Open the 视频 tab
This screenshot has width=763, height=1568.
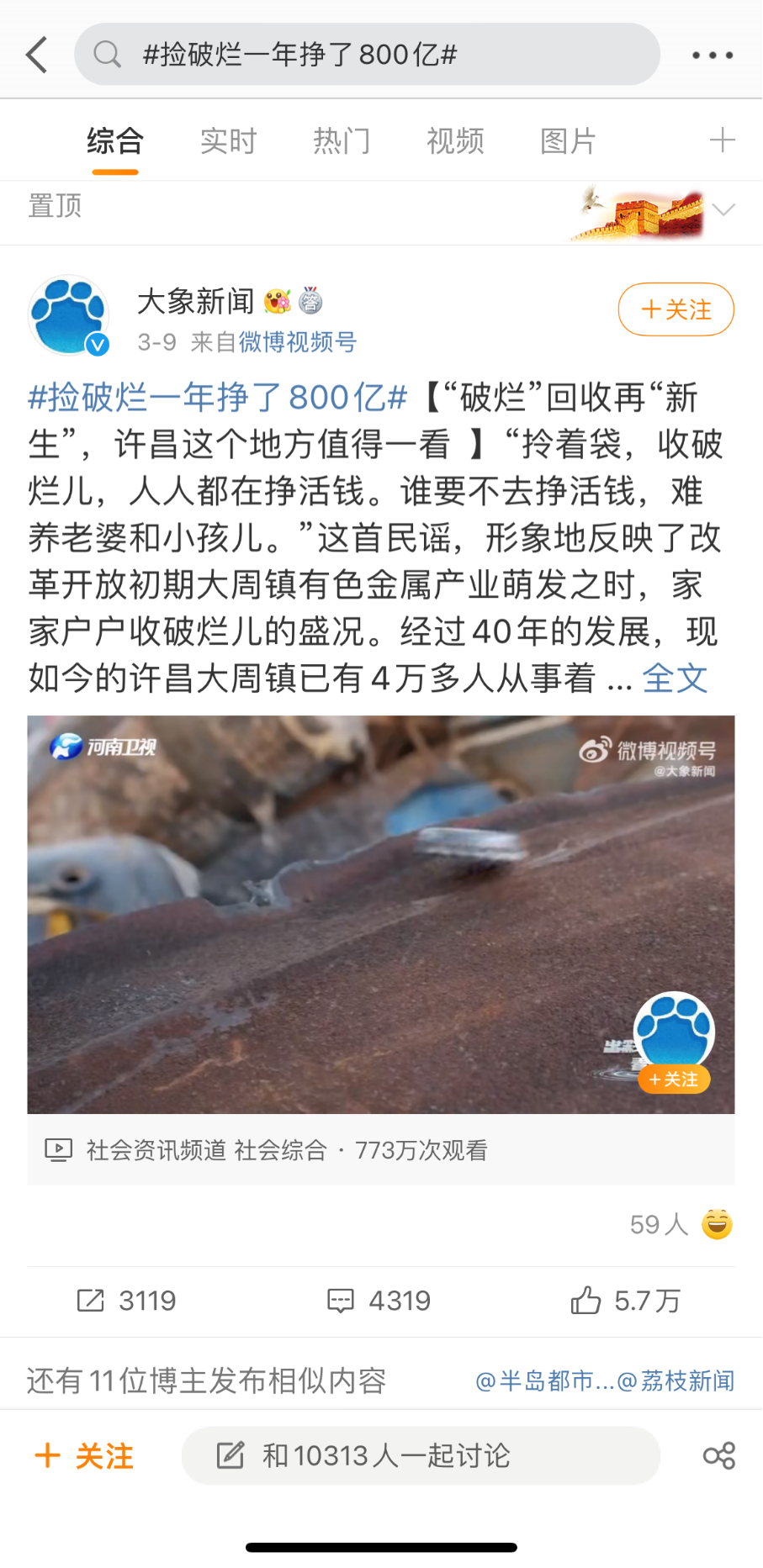click(x=454, y=141)
